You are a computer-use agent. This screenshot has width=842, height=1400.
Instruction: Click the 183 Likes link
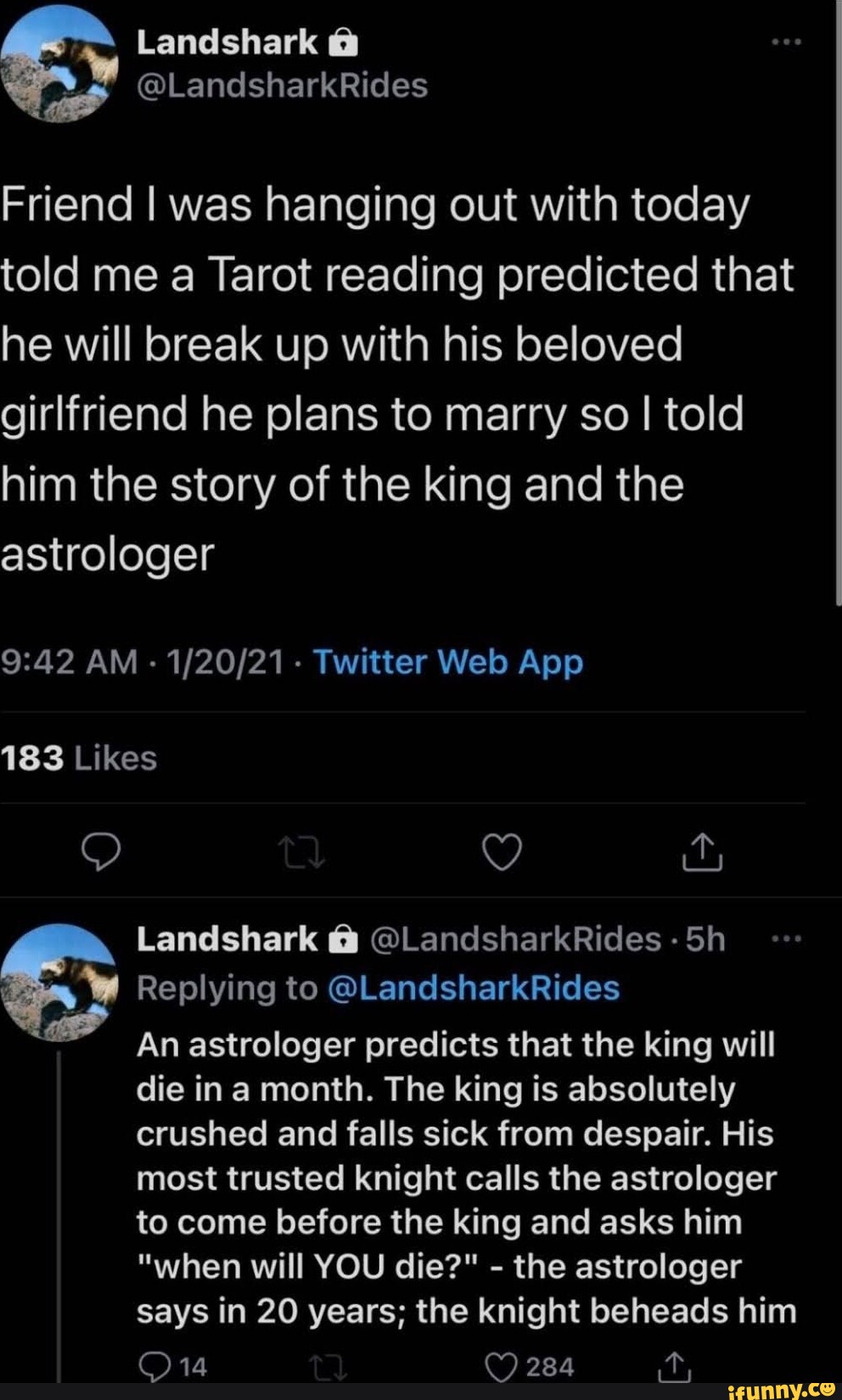tap(78, 757)
